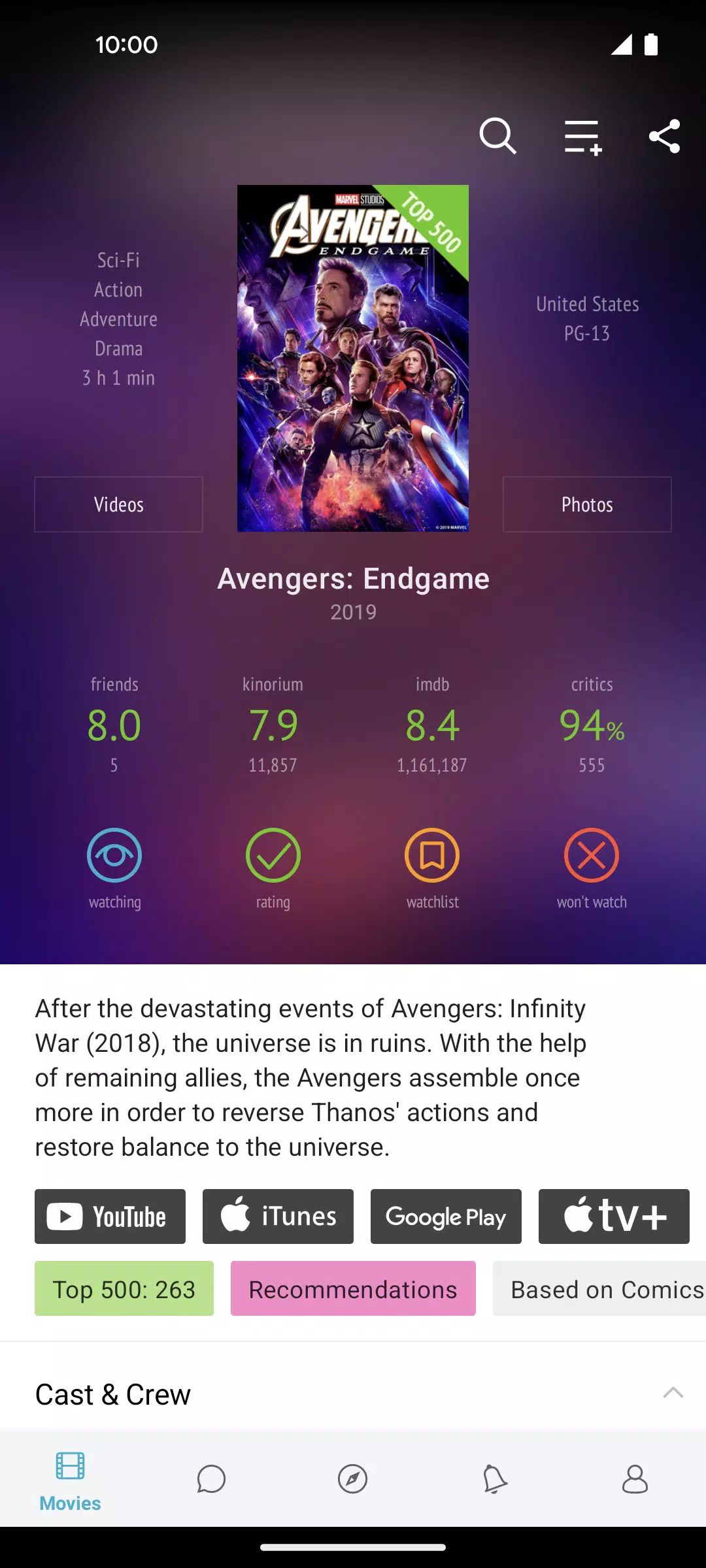
Task: Open the search icon
Action: click(497, 136)
